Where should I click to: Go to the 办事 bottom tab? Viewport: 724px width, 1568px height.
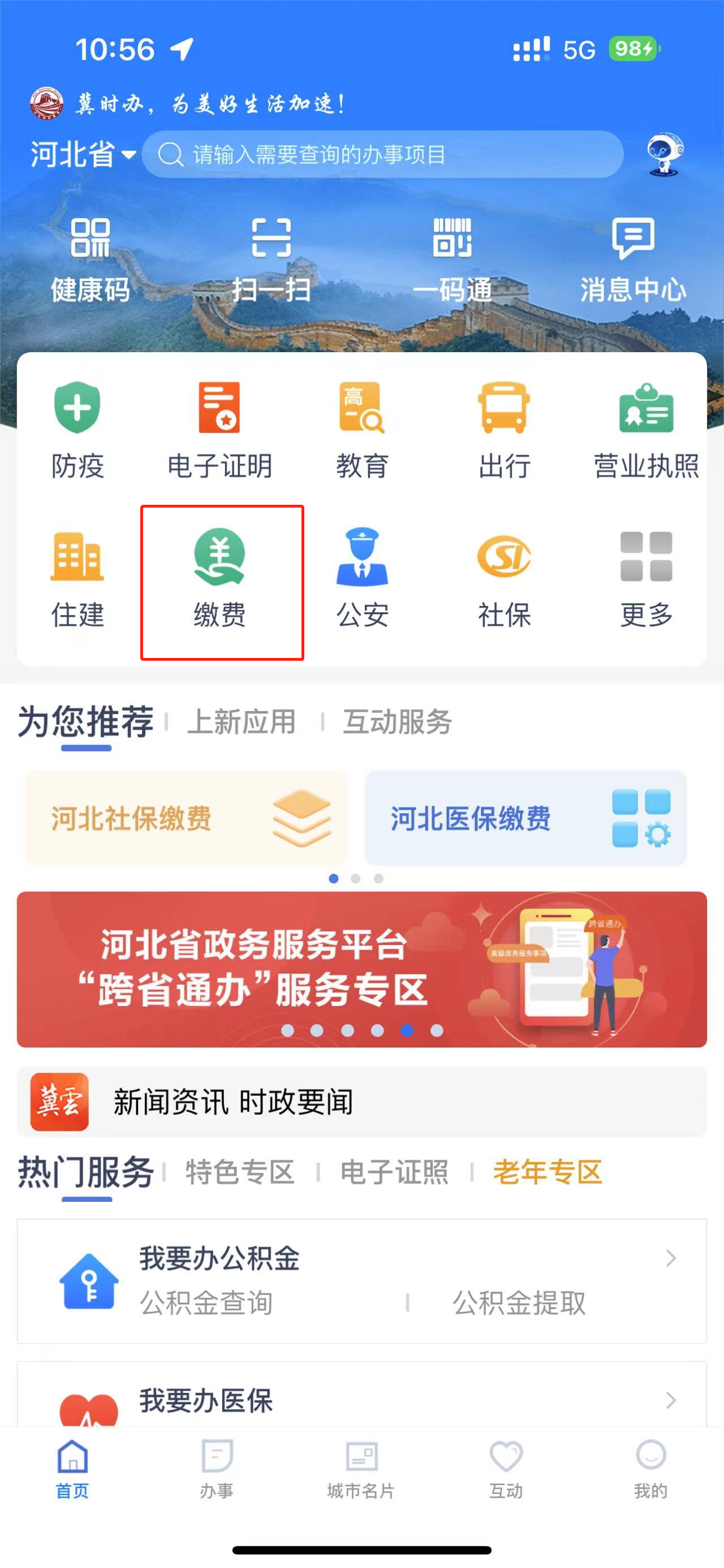pos(217,1468)
